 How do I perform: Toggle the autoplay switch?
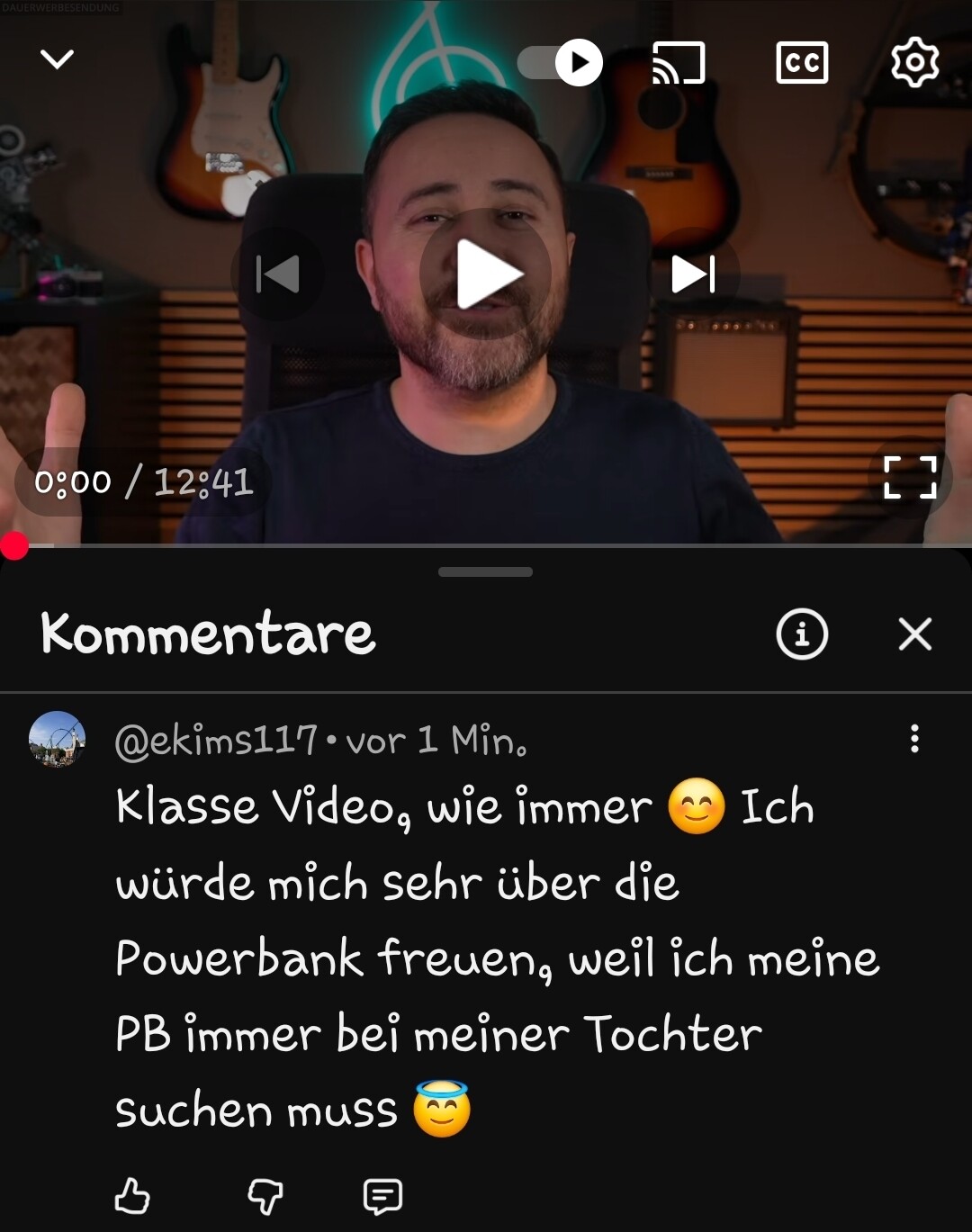tap(560, 63)
